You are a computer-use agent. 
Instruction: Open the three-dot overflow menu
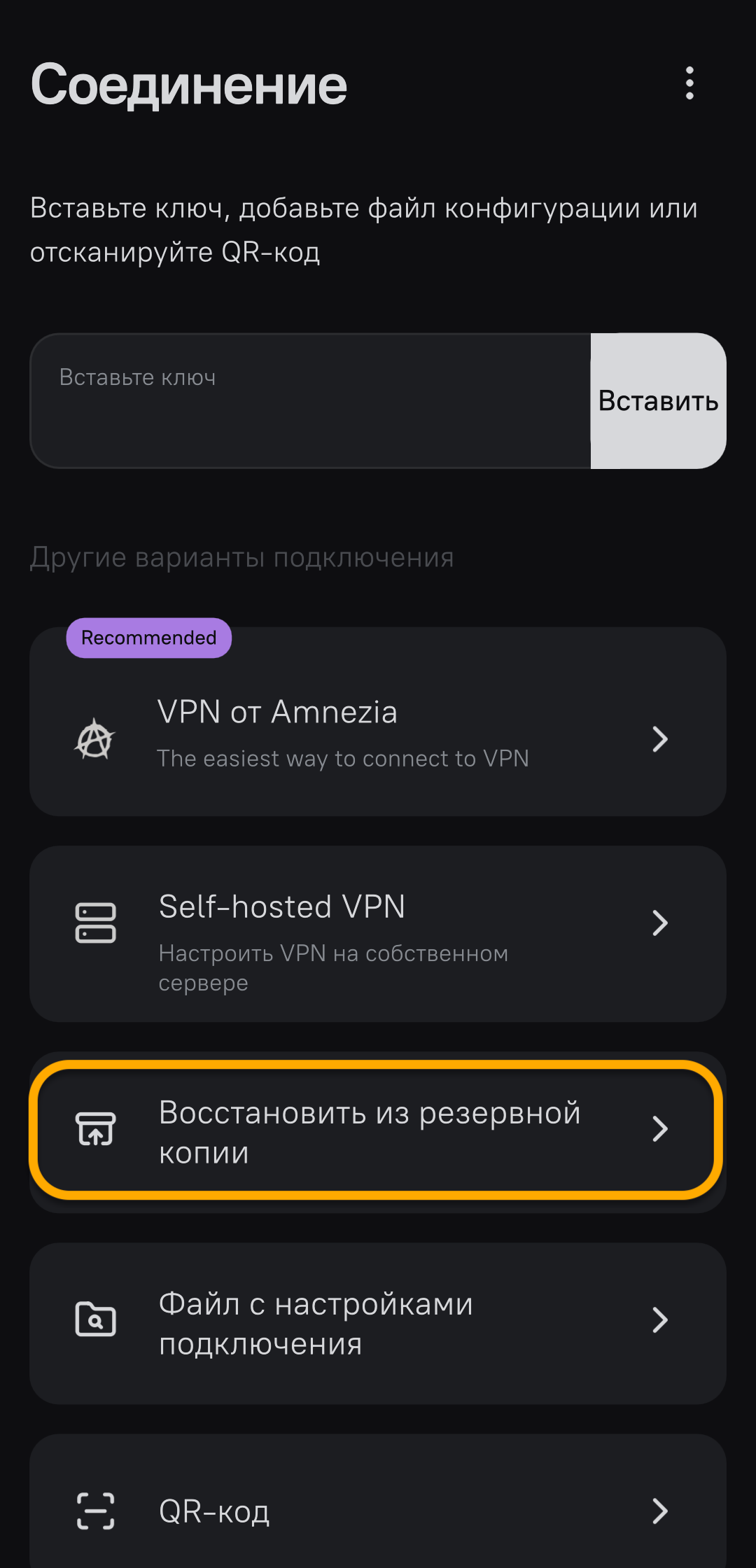pos(689,83)
